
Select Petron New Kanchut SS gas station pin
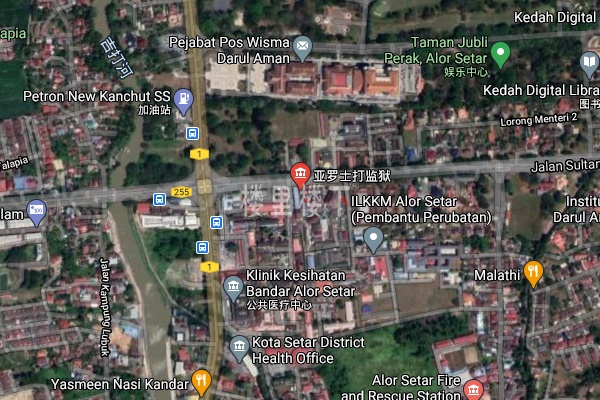183,99
